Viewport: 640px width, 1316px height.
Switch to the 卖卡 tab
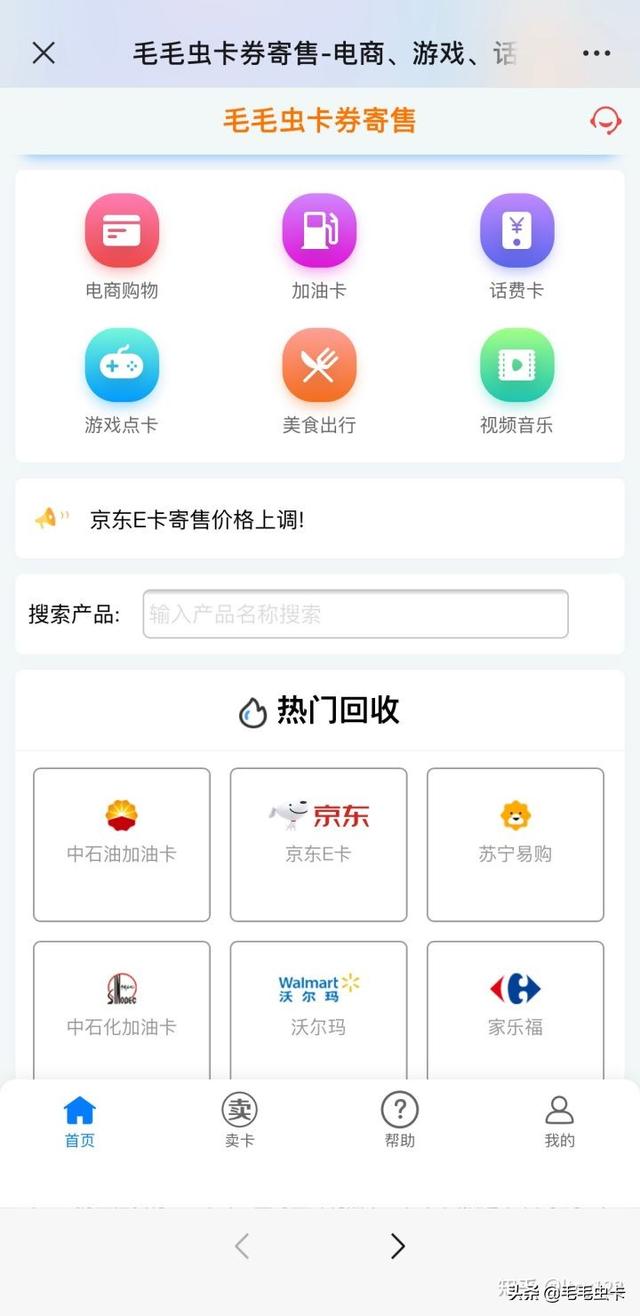[x=239, y=1120]
